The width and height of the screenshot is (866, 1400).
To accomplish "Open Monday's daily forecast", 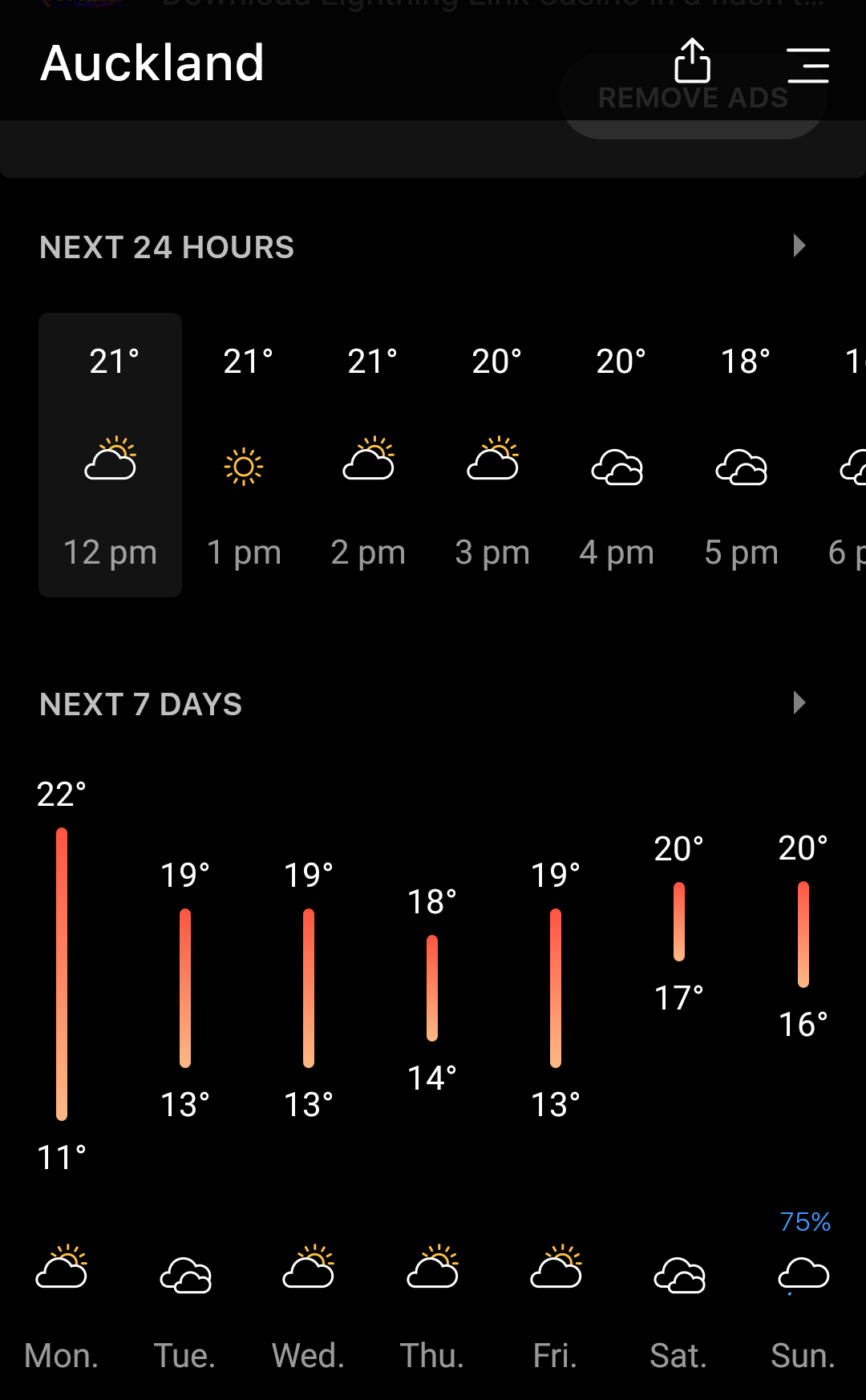I will point(62,1074).
